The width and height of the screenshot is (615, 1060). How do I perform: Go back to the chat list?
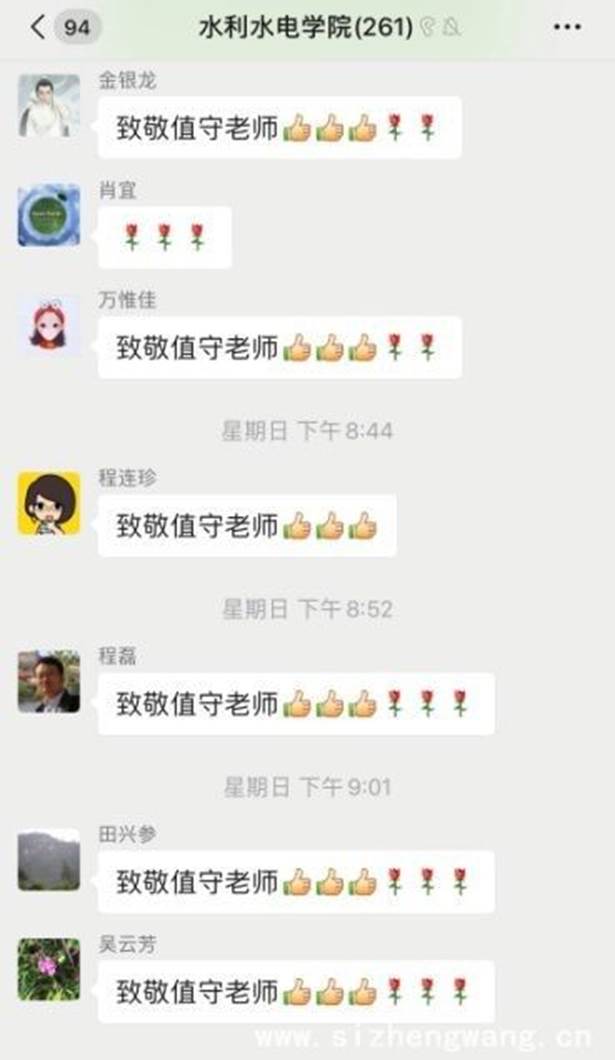click(40, 28)
